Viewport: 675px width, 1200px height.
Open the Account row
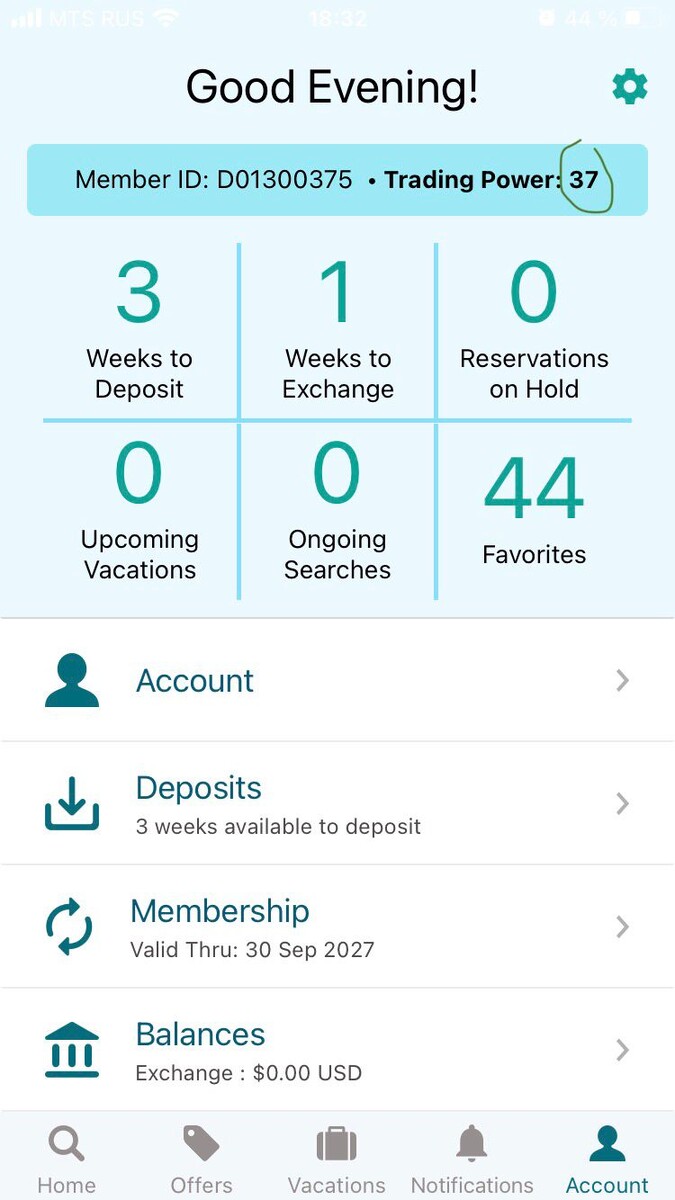337,681
